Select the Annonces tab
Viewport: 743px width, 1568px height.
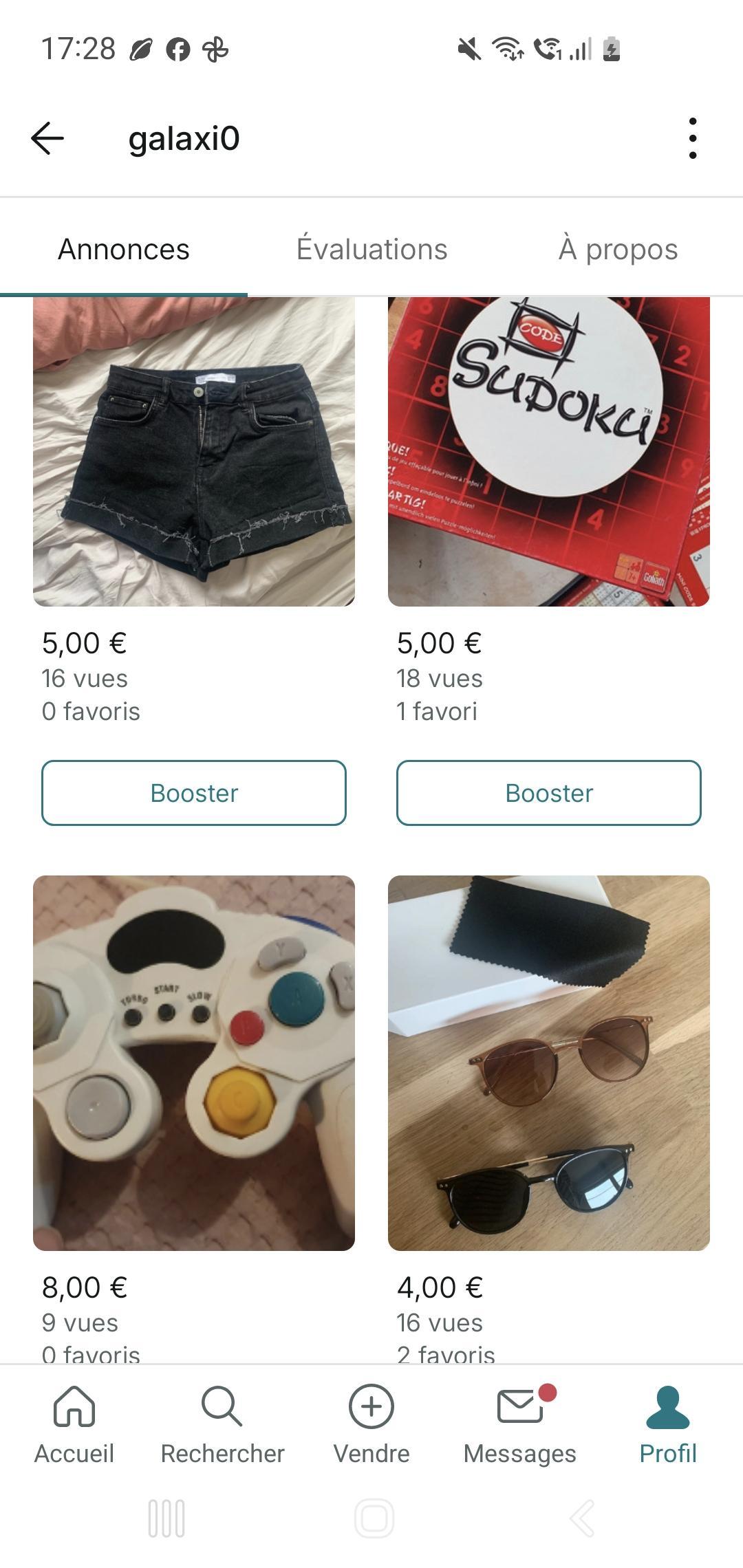tap(124, 249)
